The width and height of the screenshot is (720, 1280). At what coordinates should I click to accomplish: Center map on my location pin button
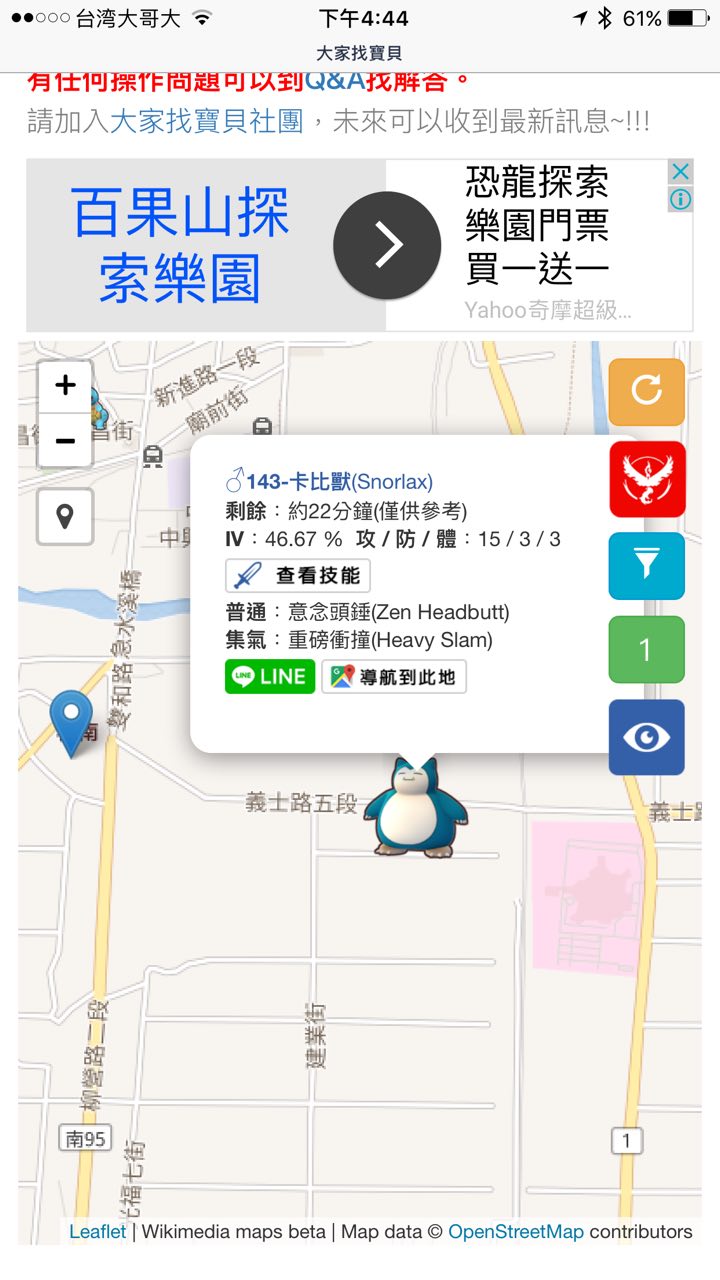65,517
